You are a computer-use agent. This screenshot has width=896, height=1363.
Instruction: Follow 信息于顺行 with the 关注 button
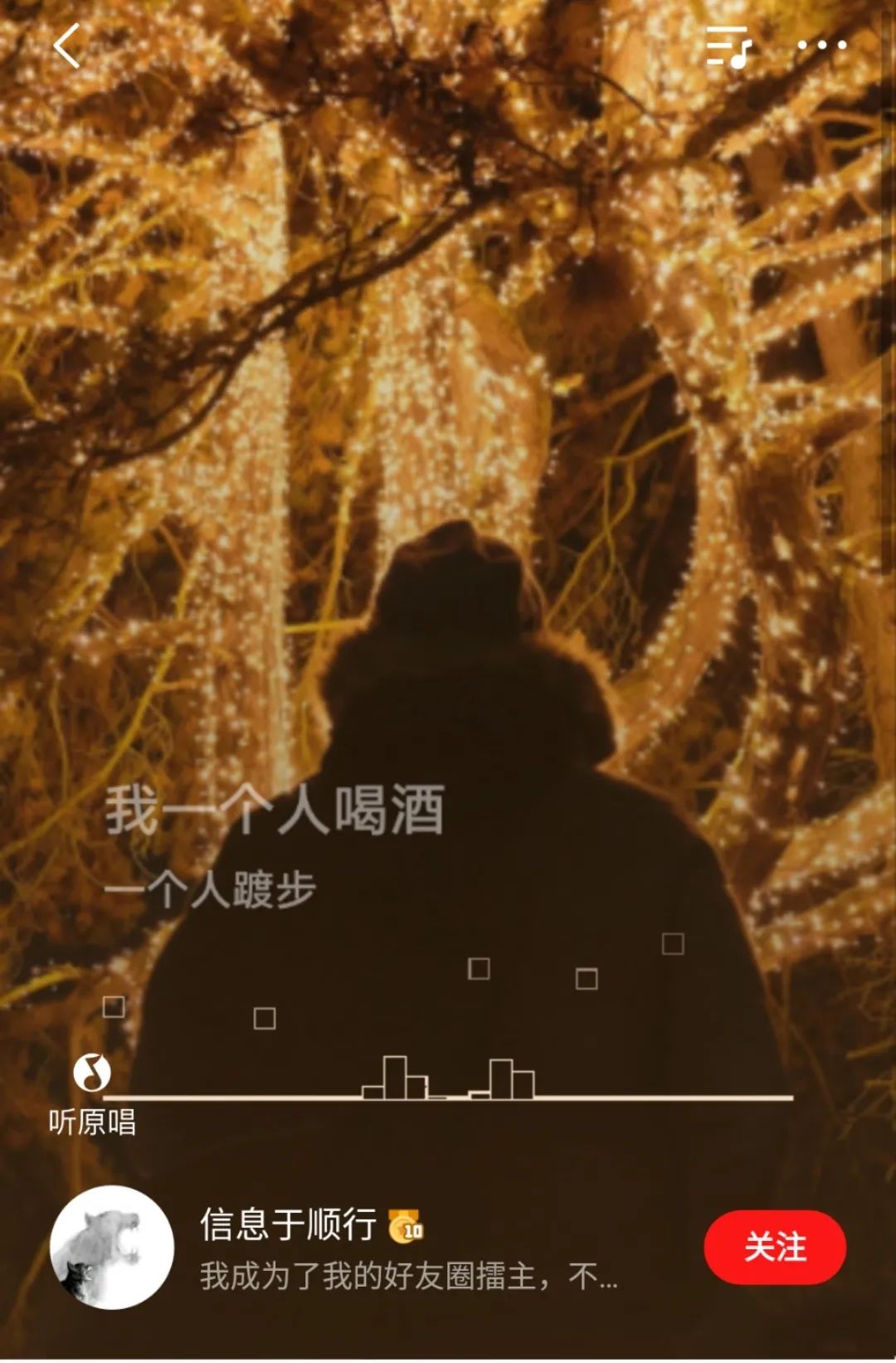pyautogui.click(x=774, y=1246)
